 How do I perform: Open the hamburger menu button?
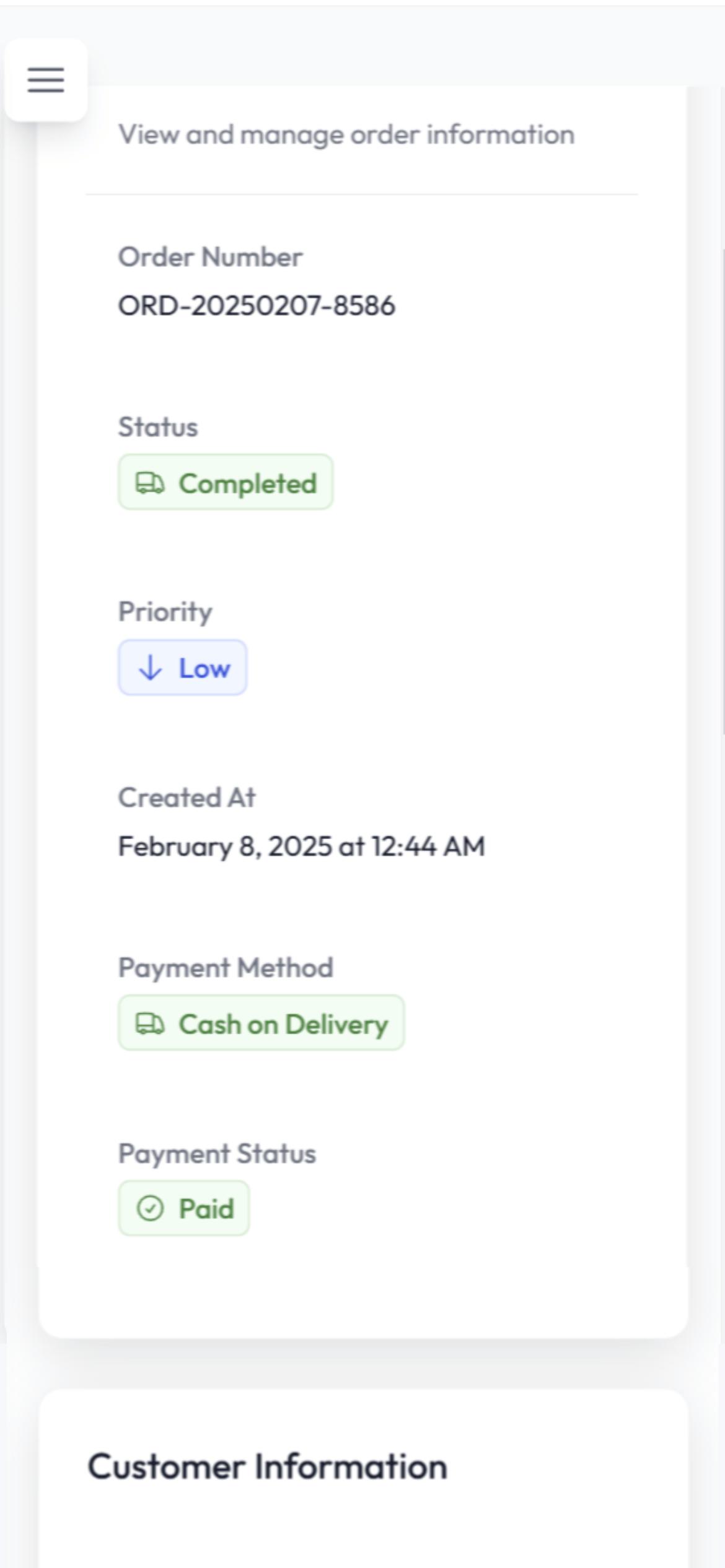(46, 81)
